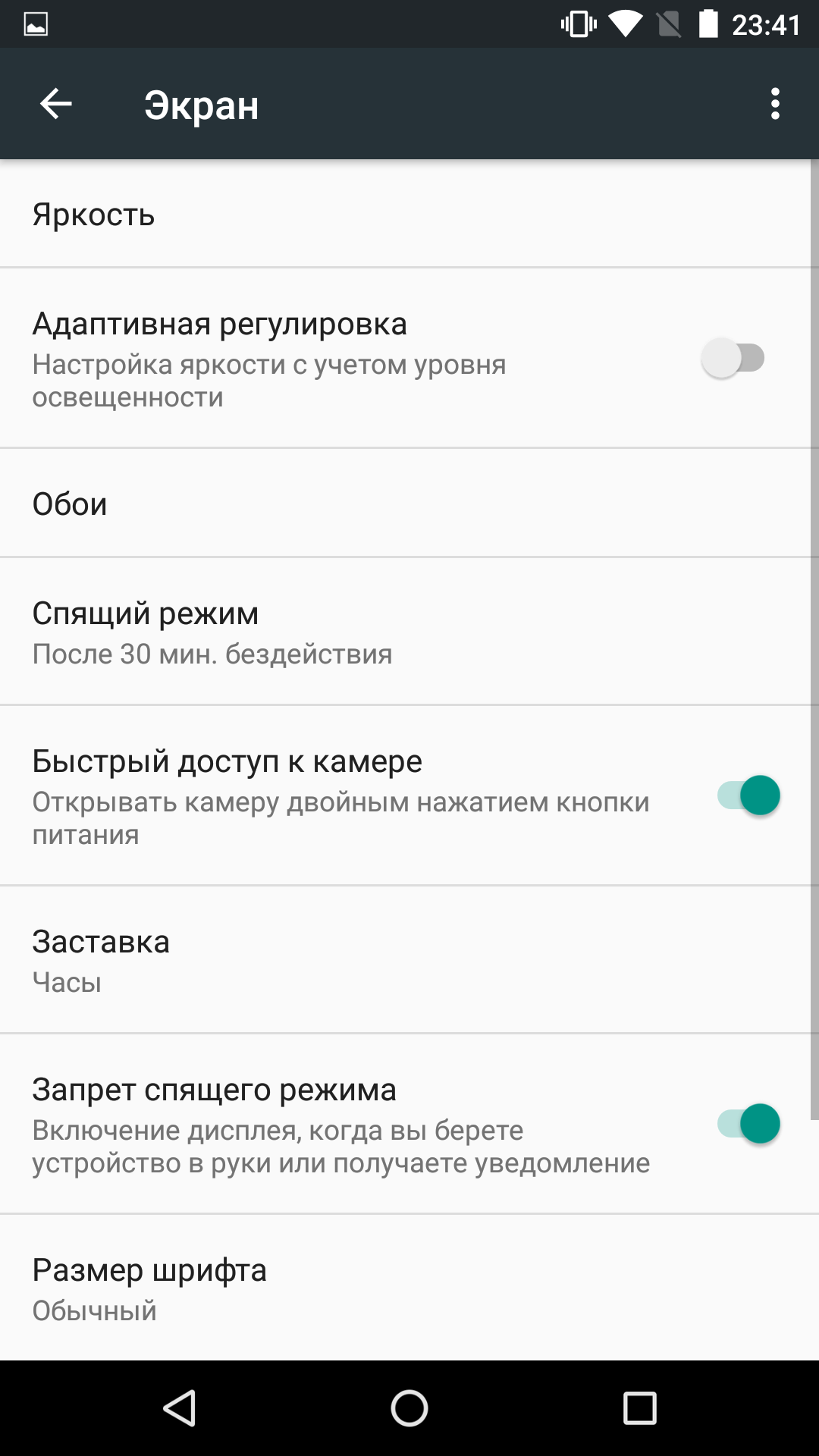Open the Яркость brightness setting
The width and height of the screenshot is (819, 1456).
pyautogui.click(x=409, y=214)
